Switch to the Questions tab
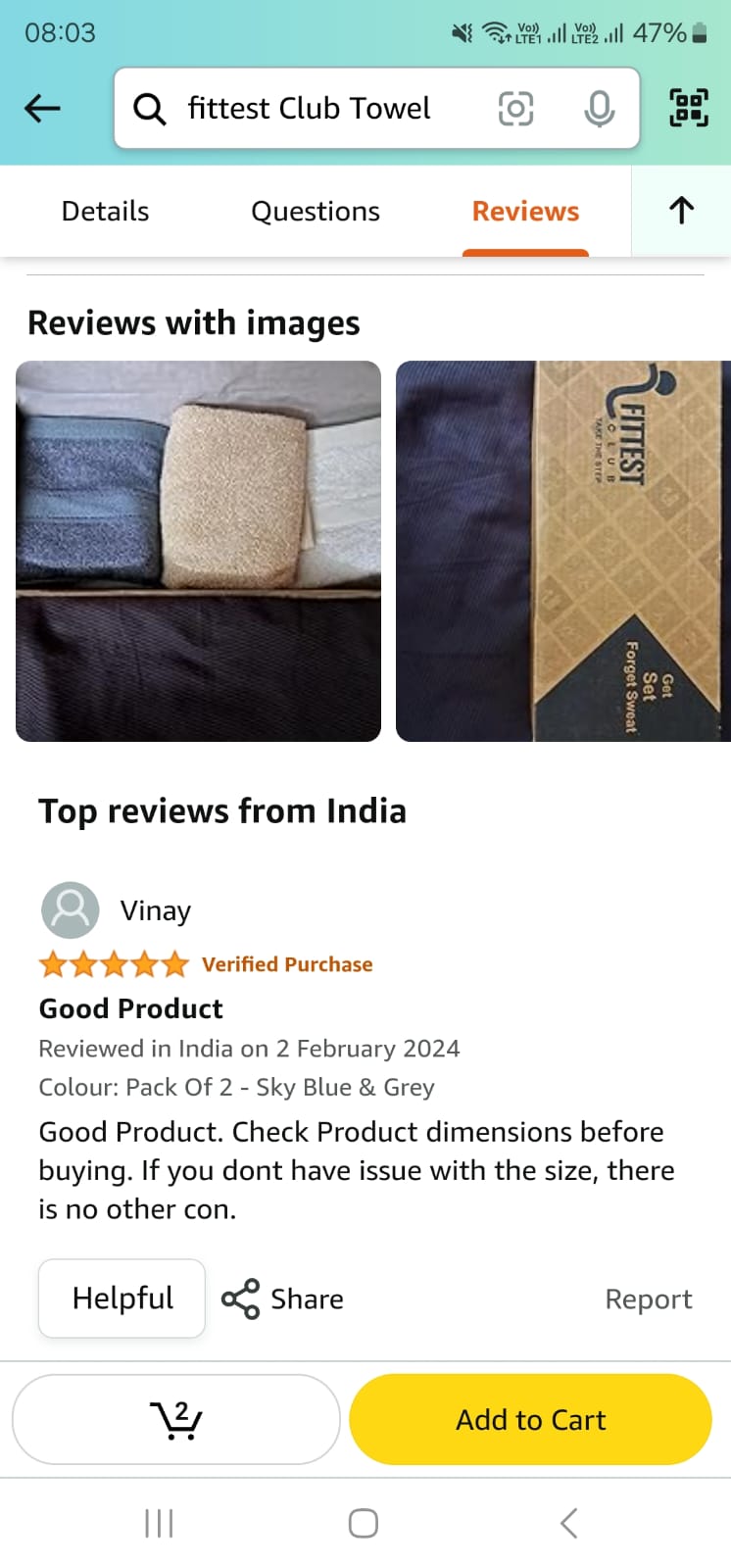This screenshot has width=731, height=1568. point(315,212)
